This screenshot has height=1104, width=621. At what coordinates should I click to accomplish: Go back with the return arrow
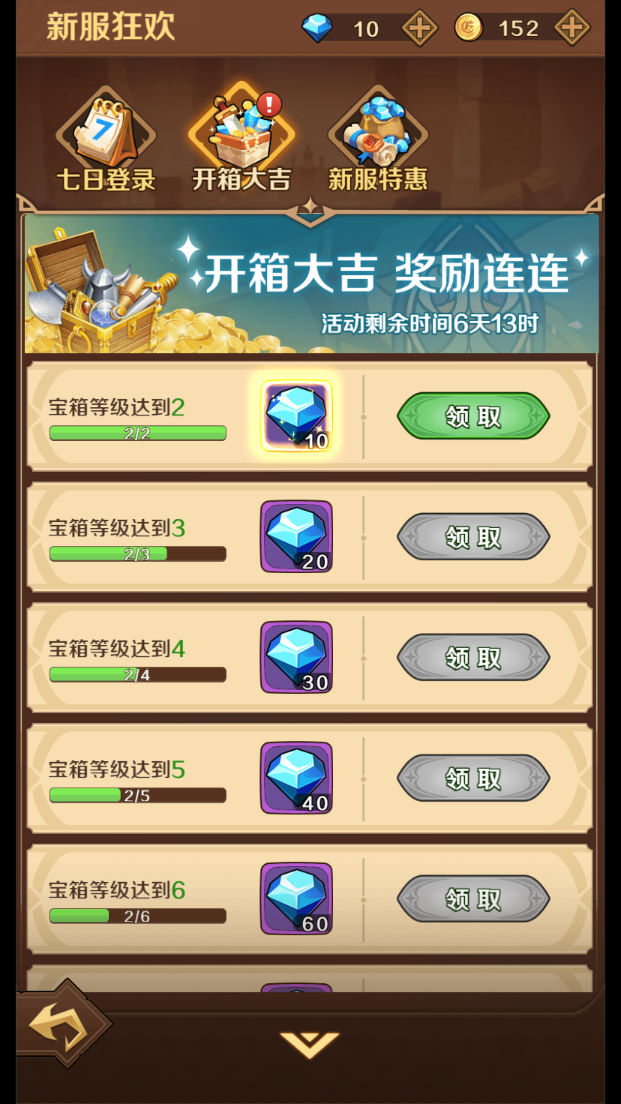58,1026
